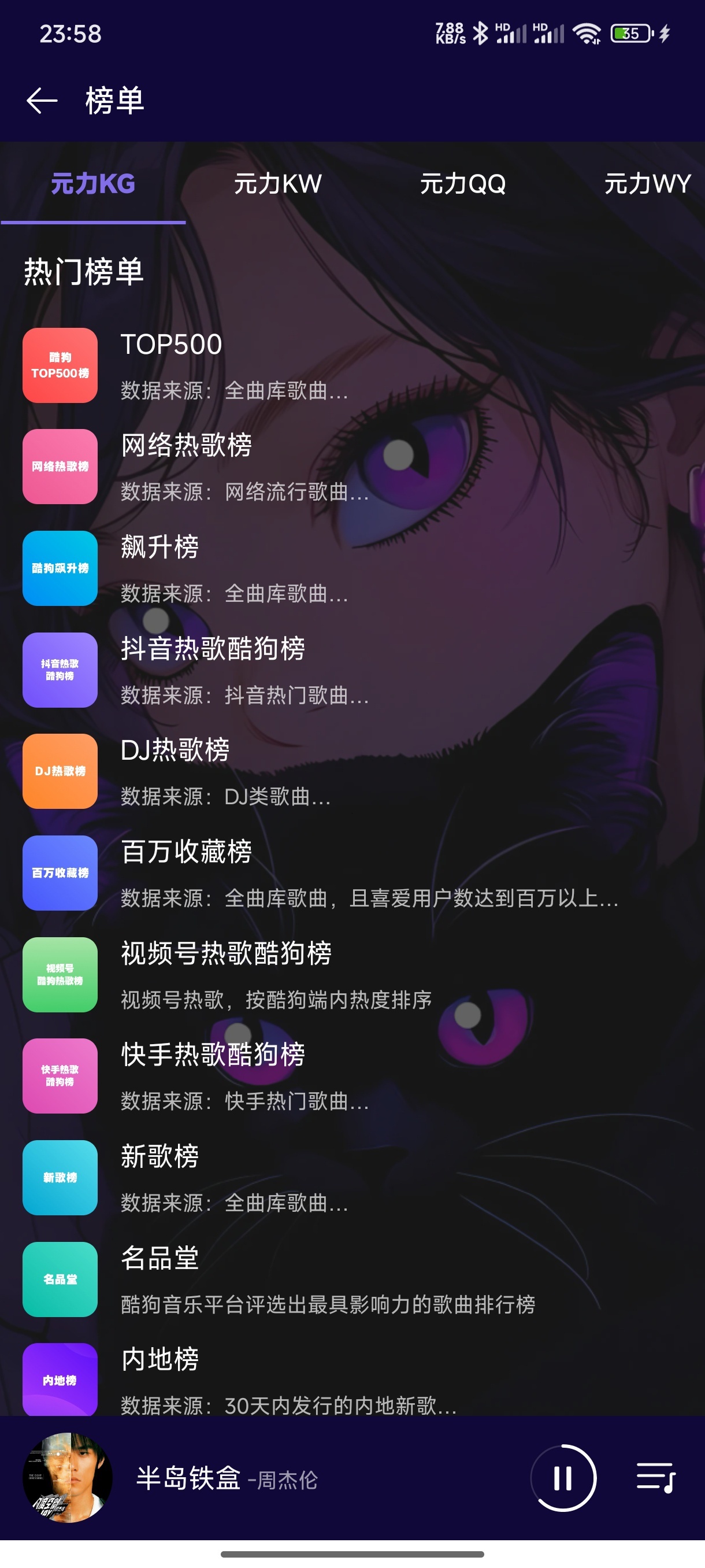Open the playlist queue icon
The height and width of the screenshot is (1568, 705).
(656, 1478)
